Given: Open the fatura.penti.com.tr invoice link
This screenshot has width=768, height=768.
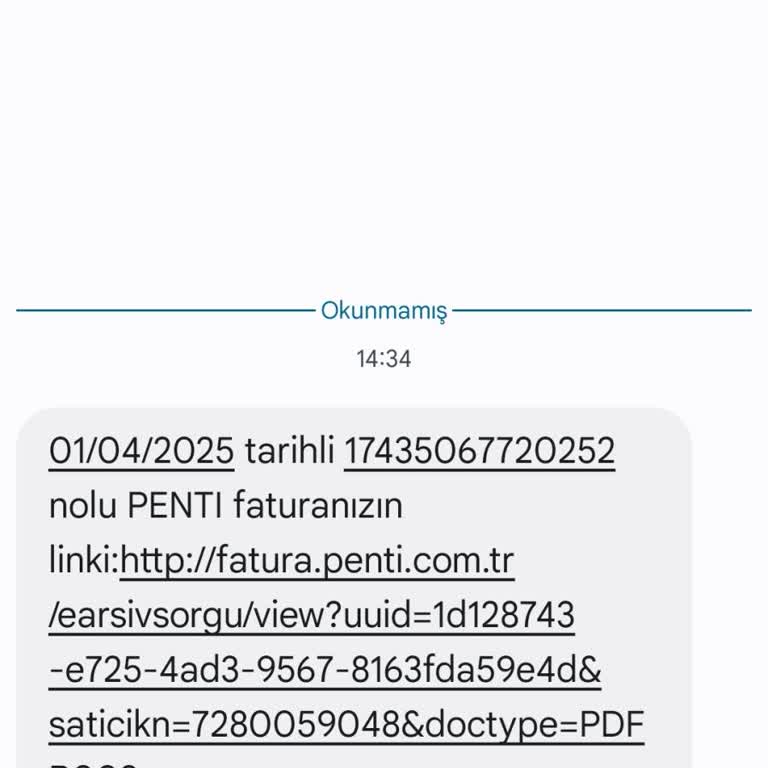Looking at the screenshot, I should [x=316, y=562].
